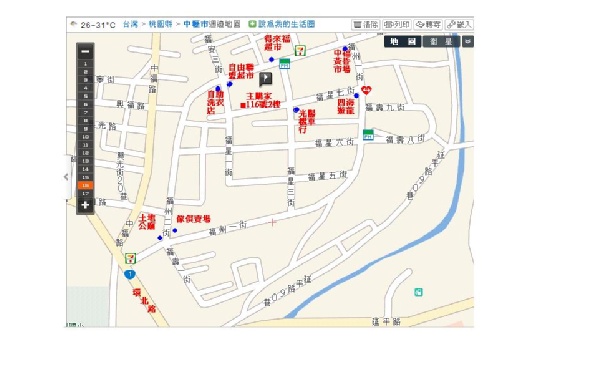Open the 台灣 breadcrumb link
The width and height of the screenshot is (600, 386).
(x=130, y=24)
